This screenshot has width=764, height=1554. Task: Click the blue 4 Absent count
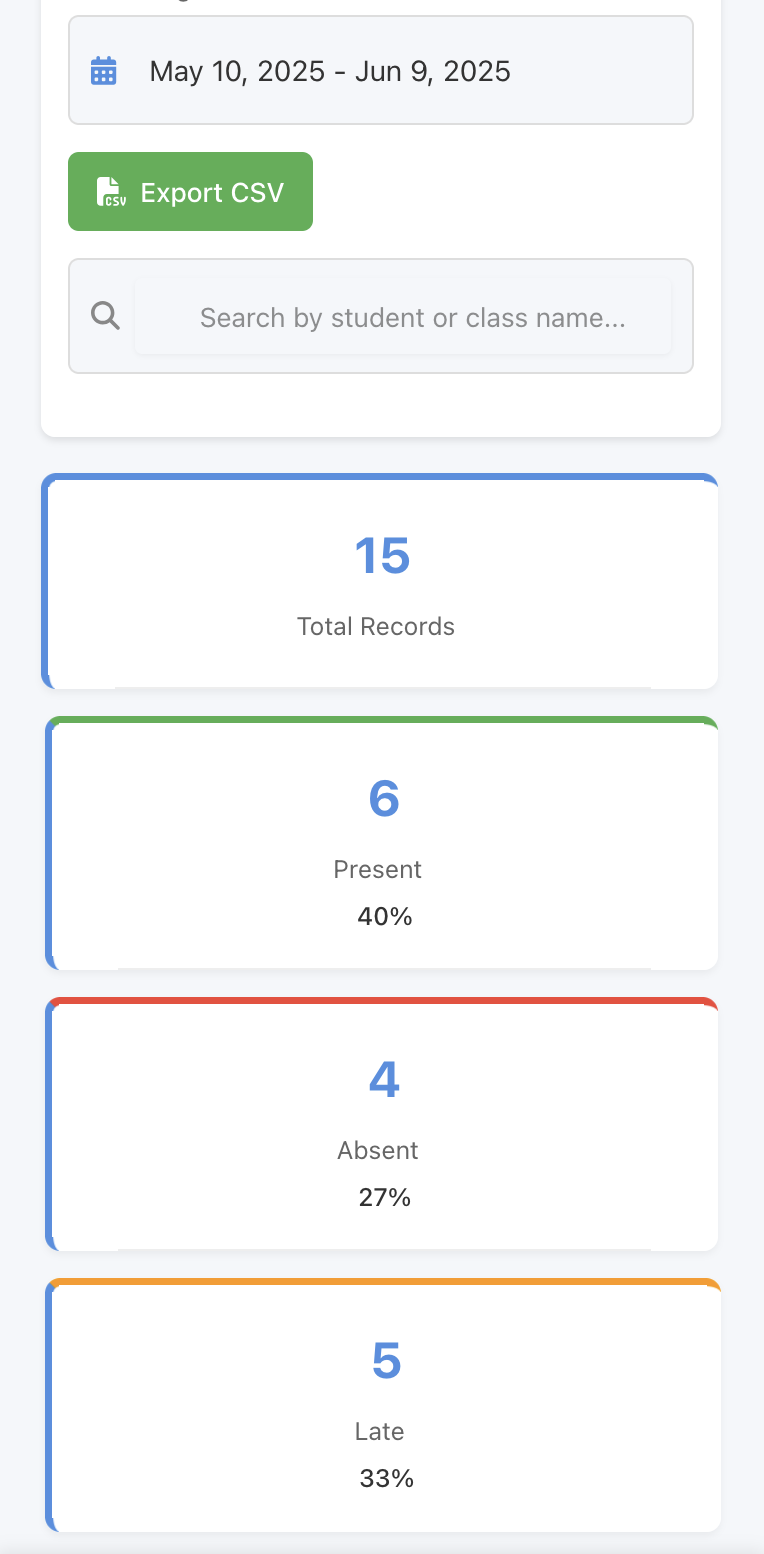point(384,1079)
